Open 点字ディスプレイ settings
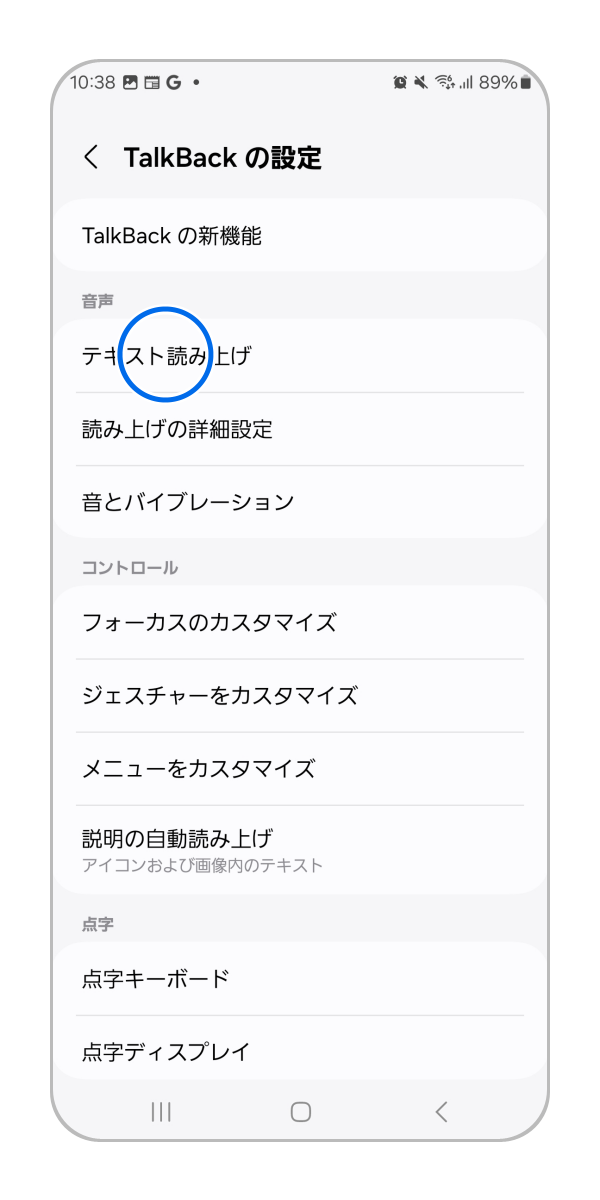 pos(300,1050)
